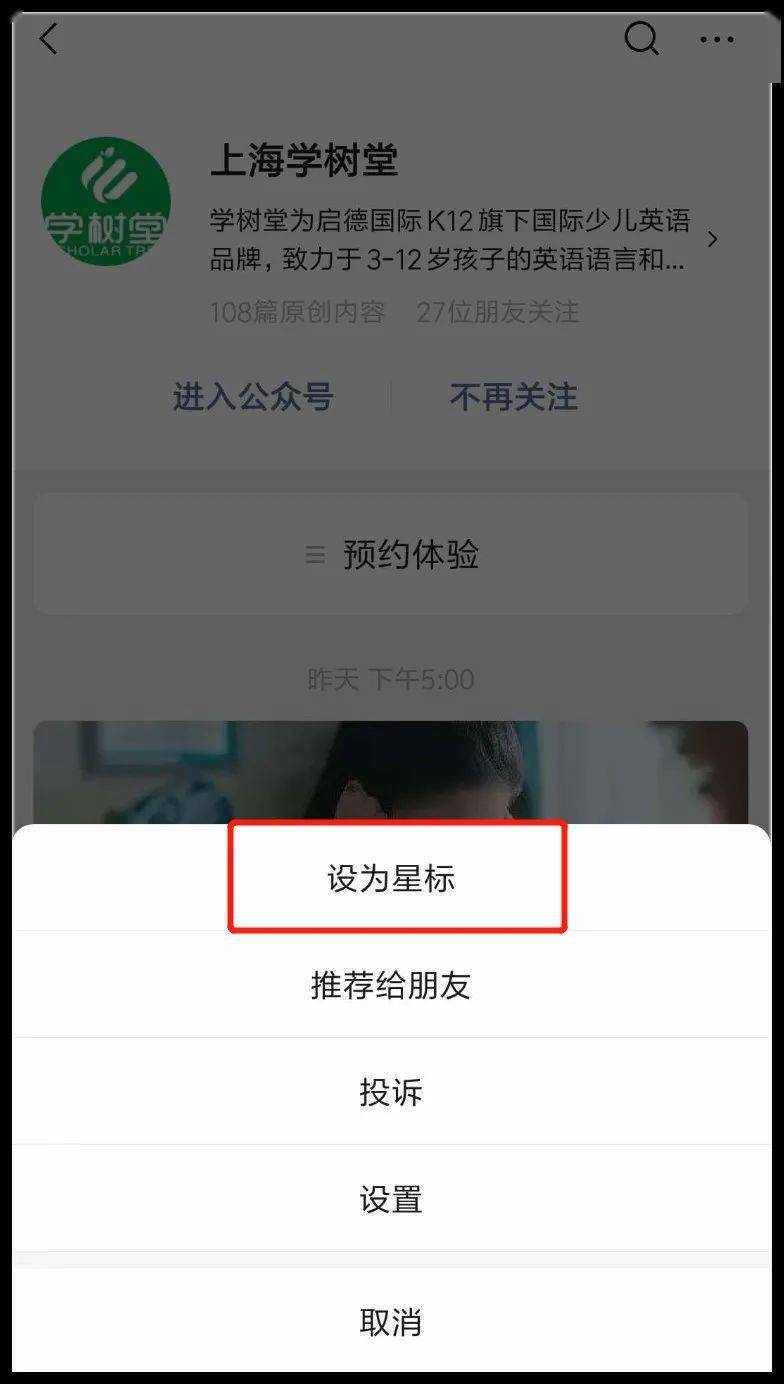Open the article image posted yesterday
The height and width of the screenshot is (1384, 784).
(x=391, y=772)
